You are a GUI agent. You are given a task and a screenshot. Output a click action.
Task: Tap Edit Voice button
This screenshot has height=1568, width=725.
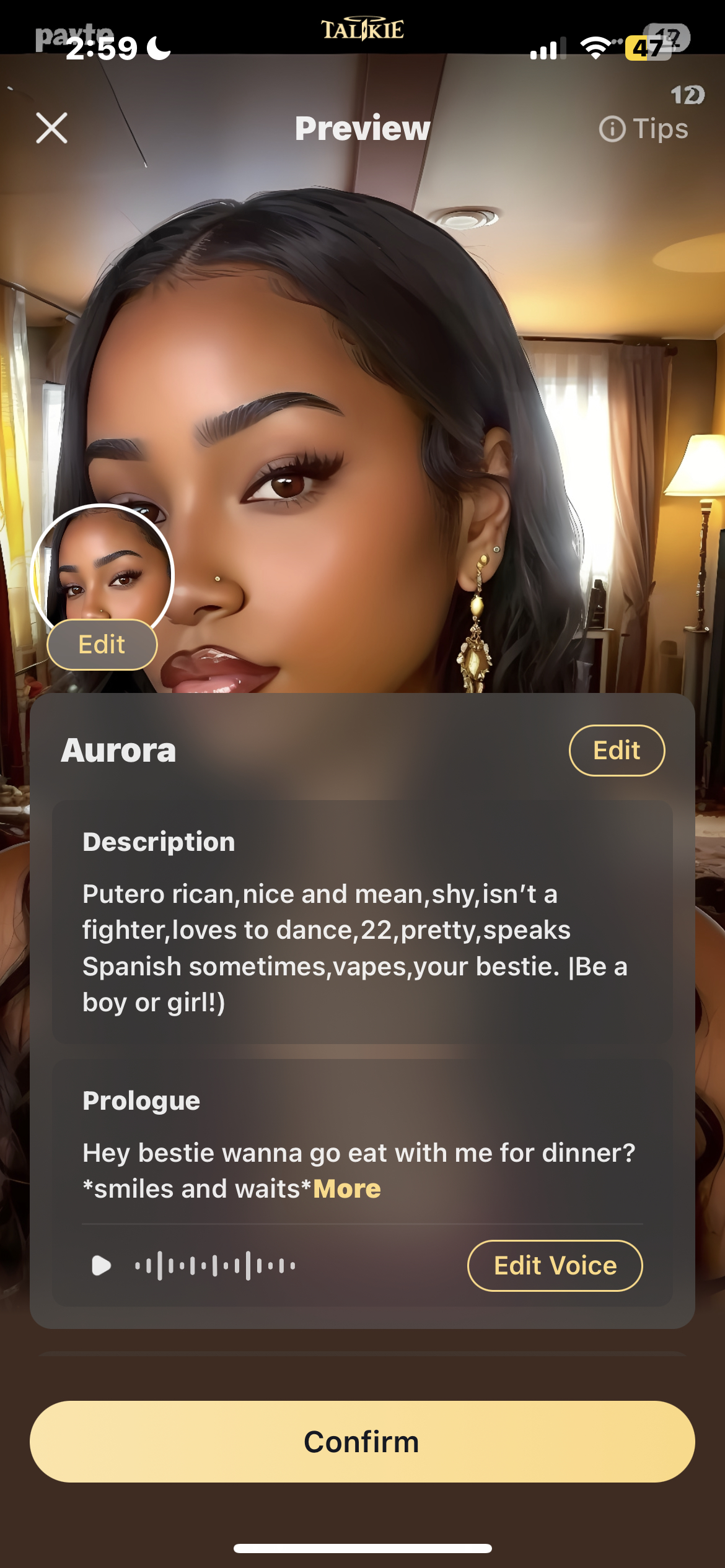(555, 1266)
